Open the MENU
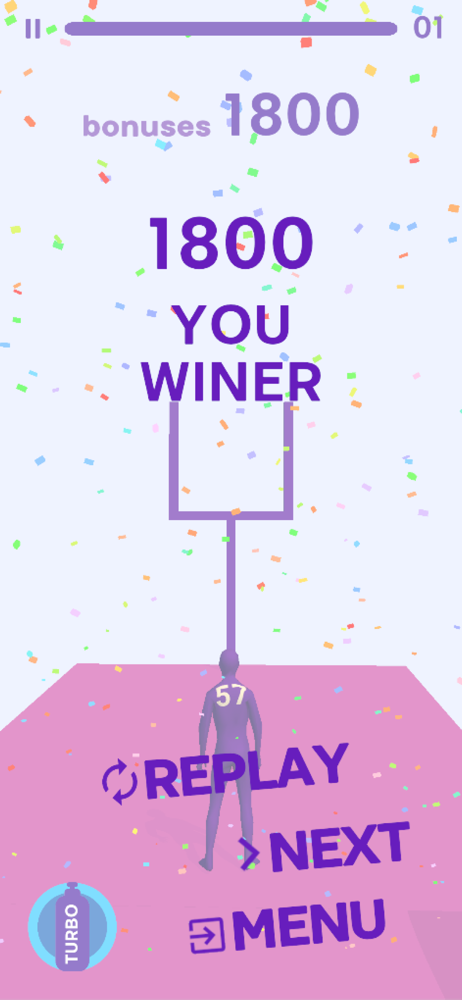462x1000 pixels. coord(287,927)
